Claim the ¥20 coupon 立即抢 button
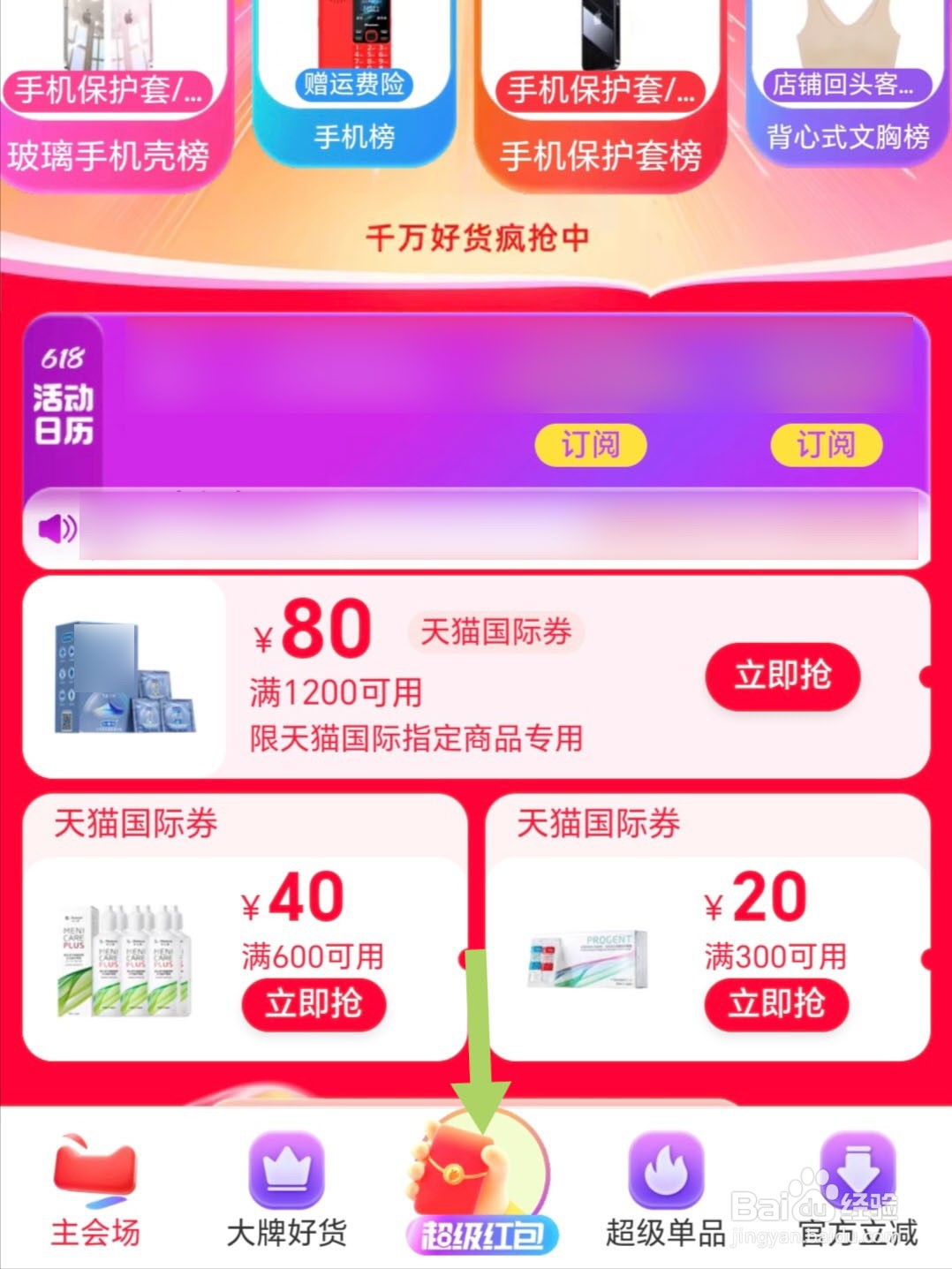This screenshot has height=1269, width=952. point(777,1005)
